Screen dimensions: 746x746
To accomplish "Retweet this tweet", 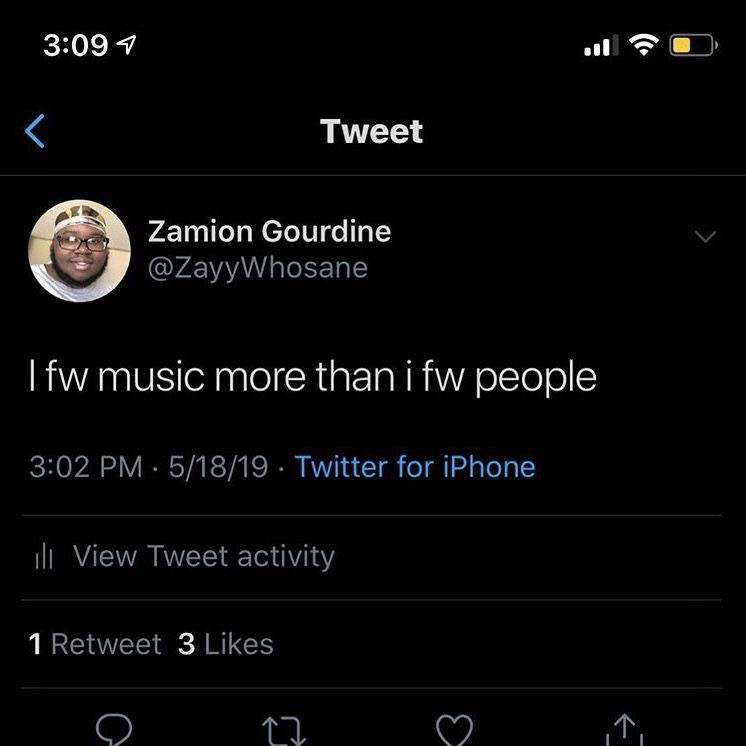I will pyautogui.click(x=285, y=731).
